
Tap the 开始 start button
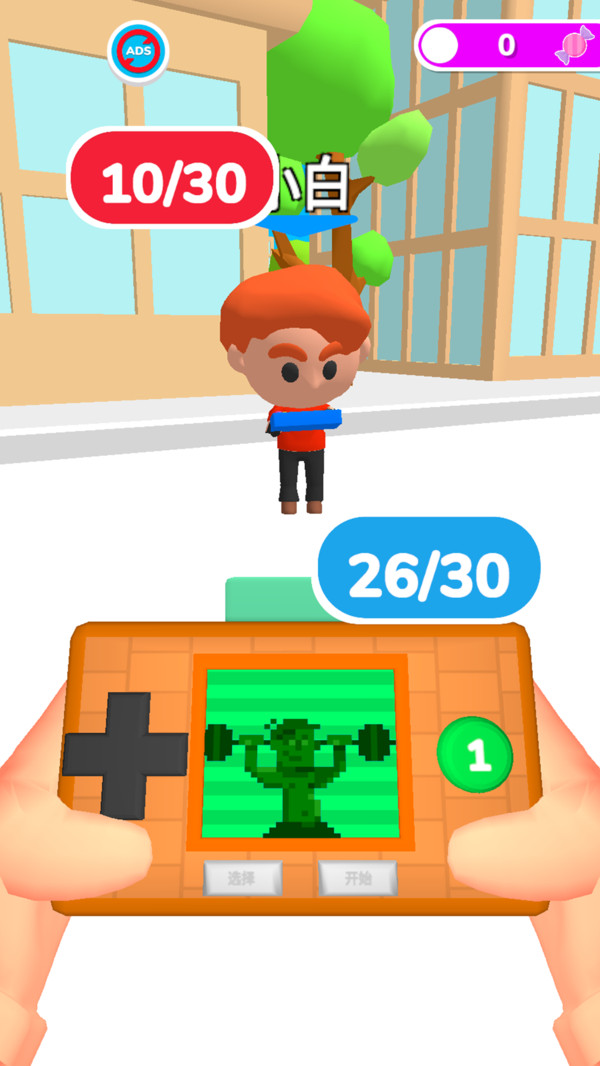pos(357,878)
